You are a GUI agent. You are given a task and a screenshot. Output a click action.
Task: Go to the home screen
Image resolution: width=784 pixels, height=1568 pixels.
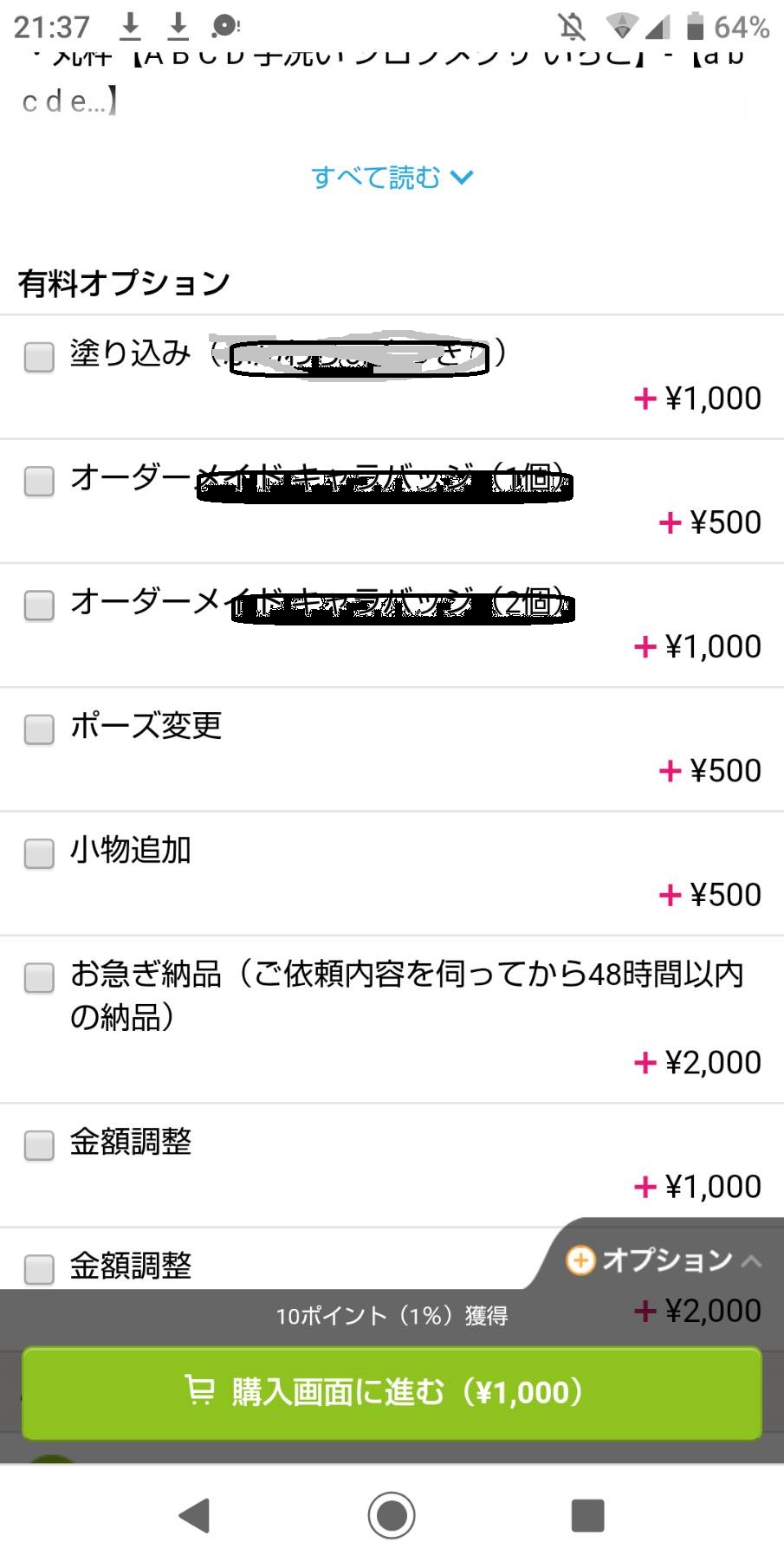(x=392, y=1516)
